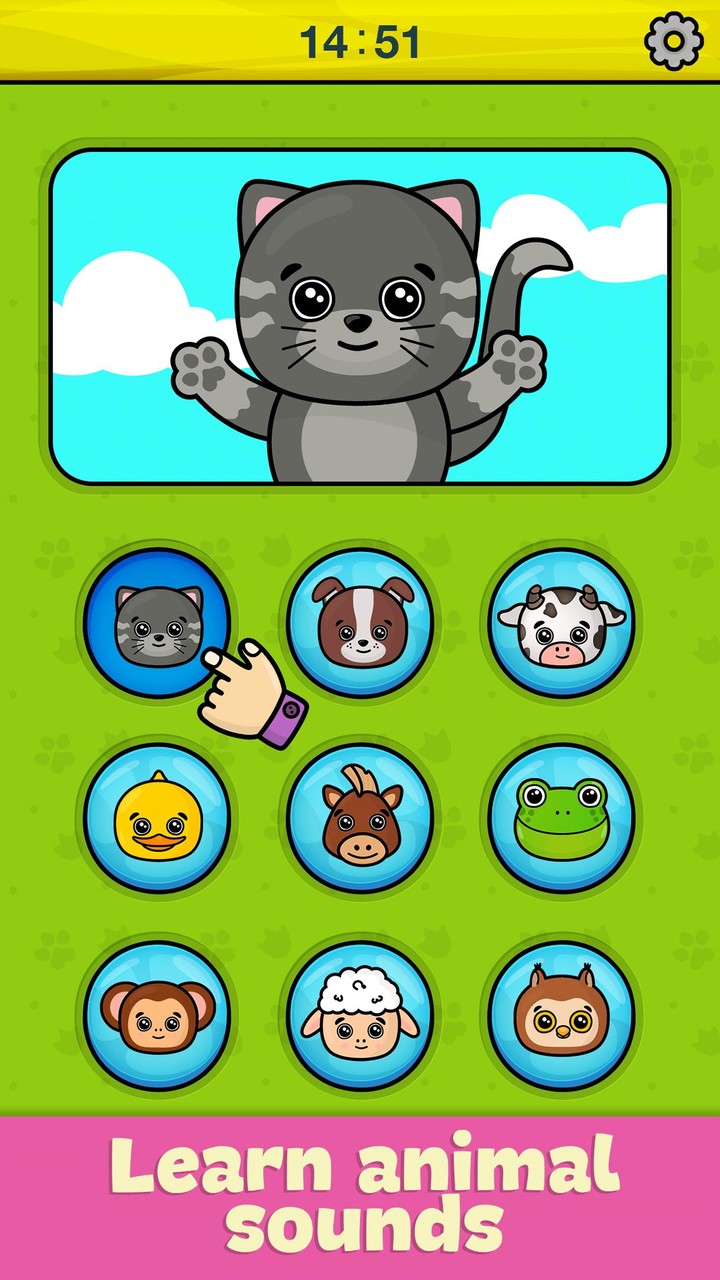Select the sheep sound button

pyautogui.click(x=360, y=1014)
